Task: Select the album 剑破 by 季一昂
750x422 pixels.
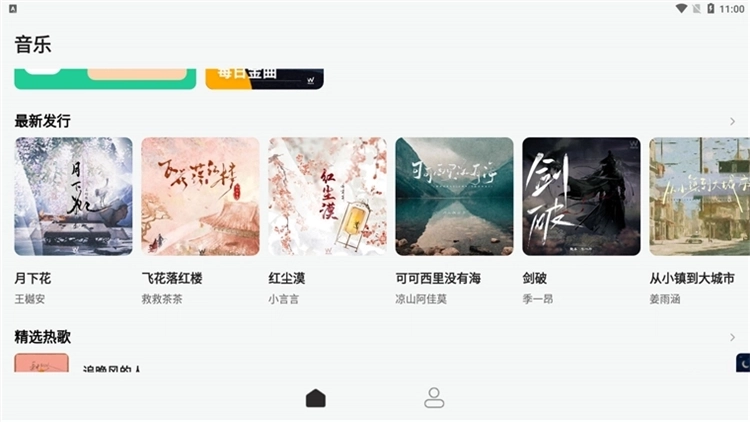Action: coord(581,196)
